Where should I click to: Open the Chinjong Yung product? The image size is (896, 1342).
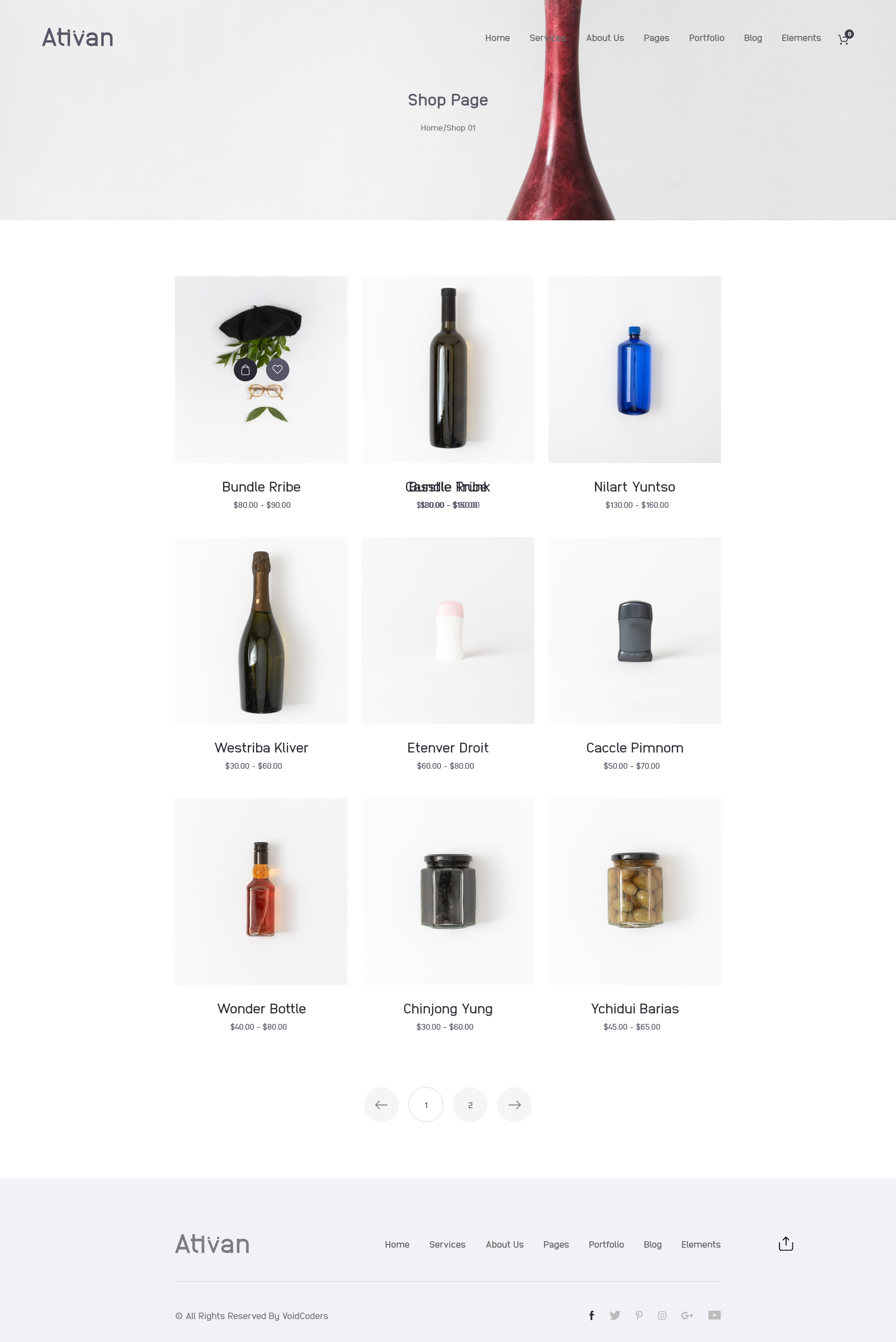[x=448, y=1008]
